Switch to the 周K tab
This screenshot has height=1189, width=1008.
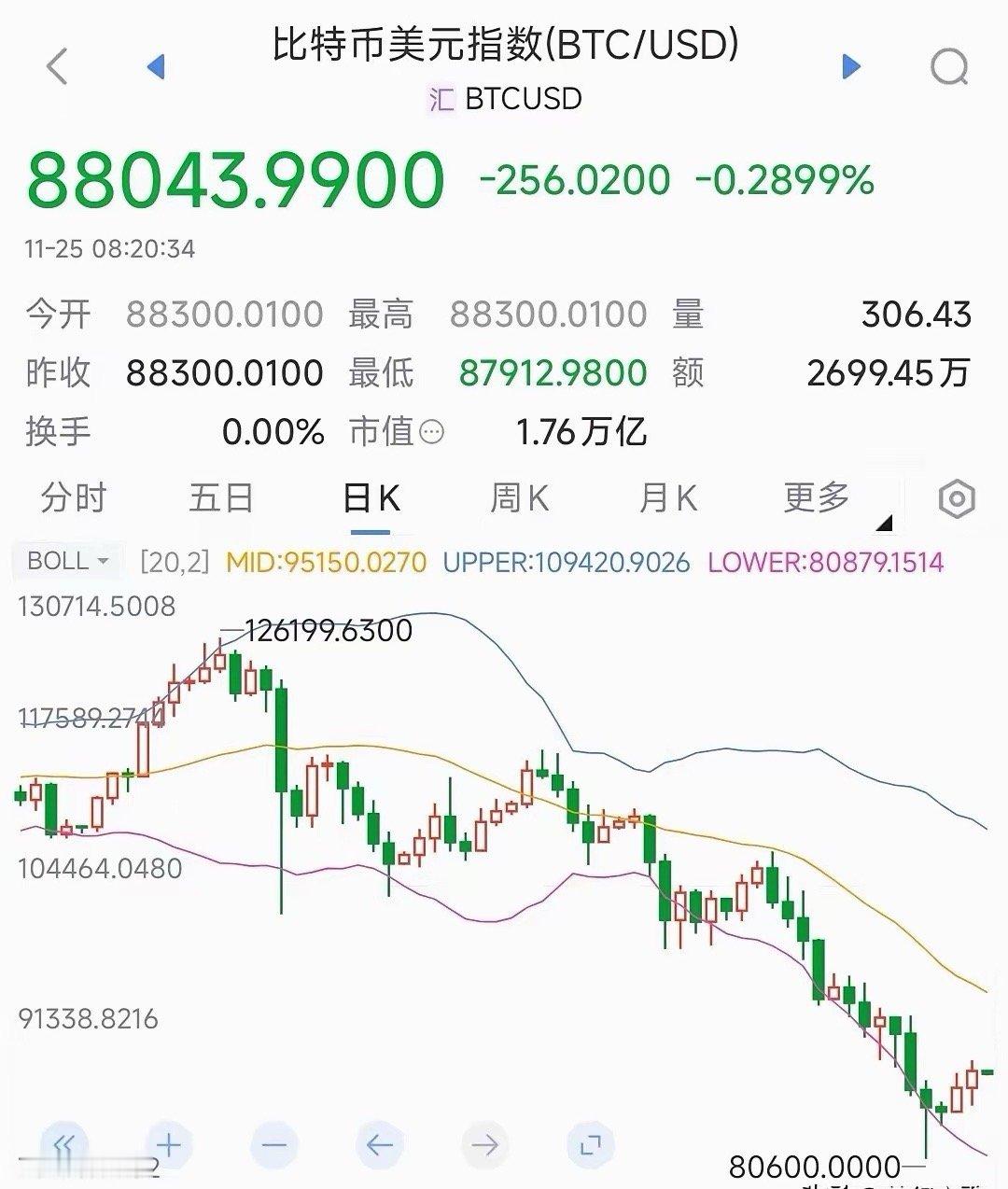click(520, 499)
